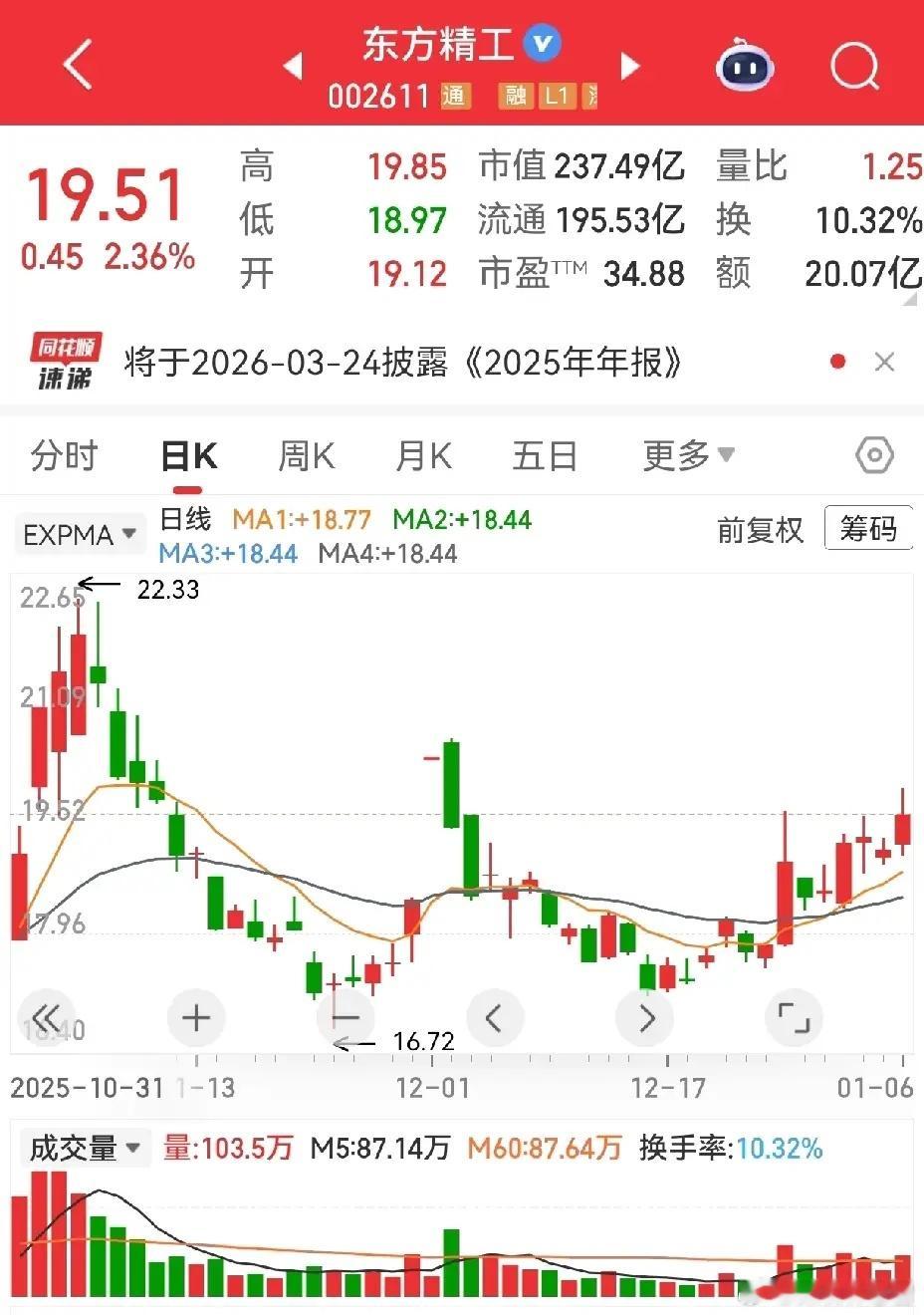Open the search icon in the top bar
This screenshot has width=924, height=1315.
coord(852,64)
